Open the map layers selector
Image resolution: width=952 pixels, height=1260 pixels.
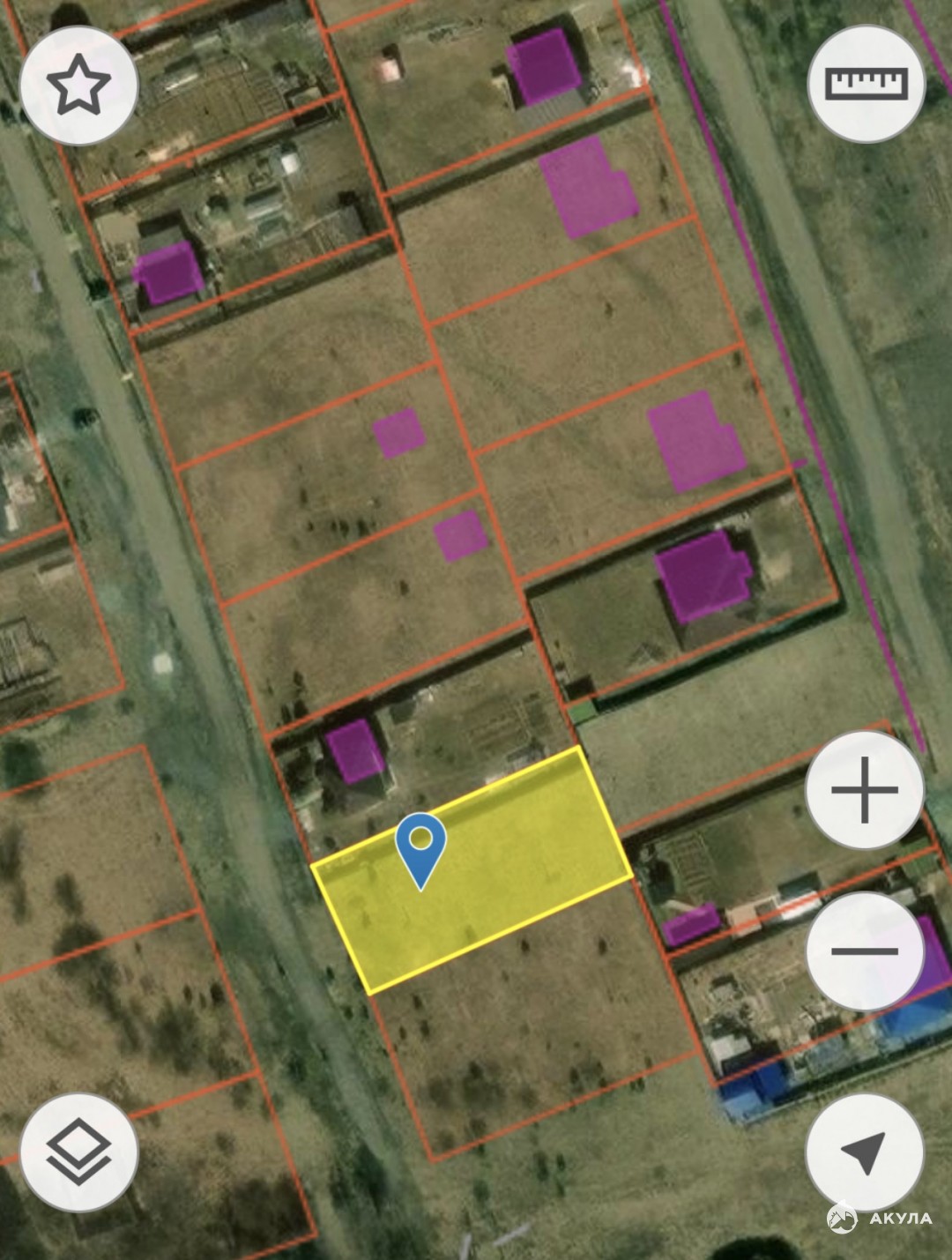coord(78,1152)
